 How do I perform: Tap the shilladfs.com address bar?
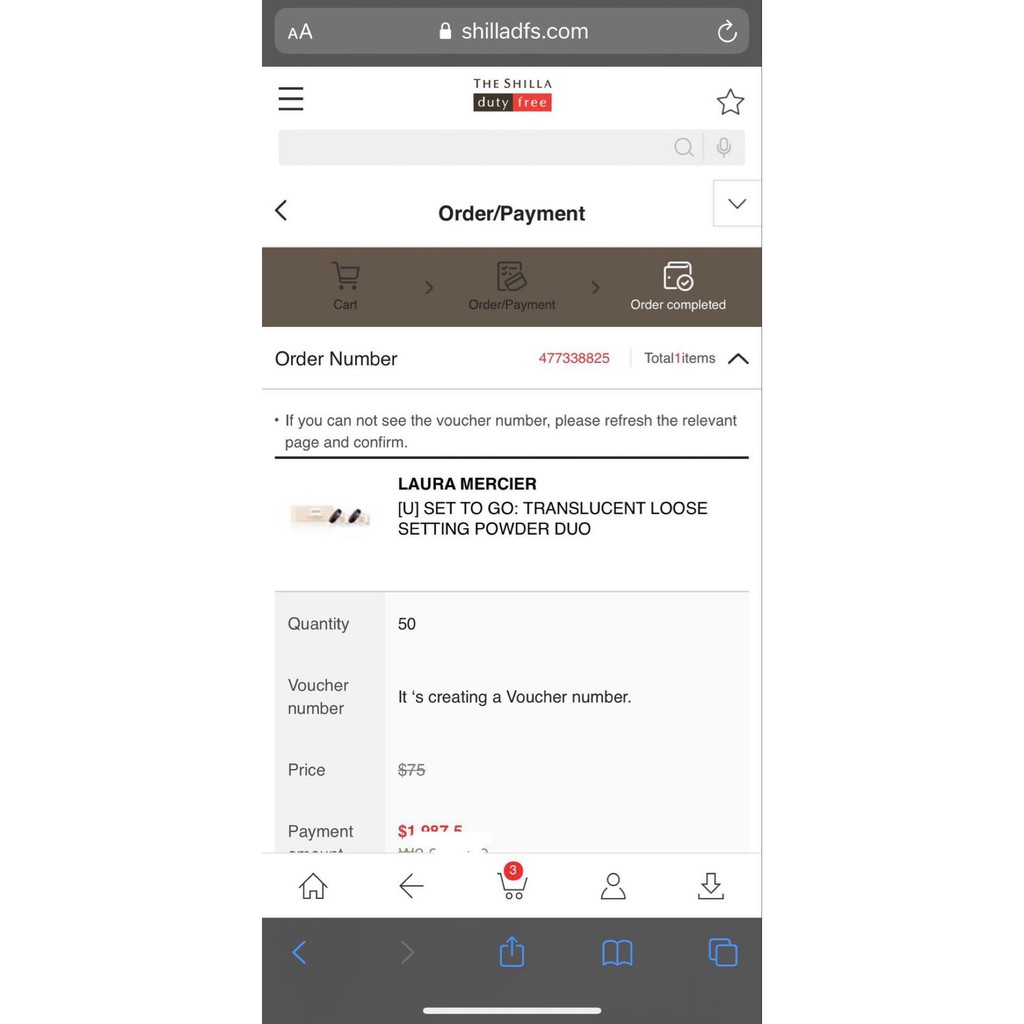tap(513, 32)
